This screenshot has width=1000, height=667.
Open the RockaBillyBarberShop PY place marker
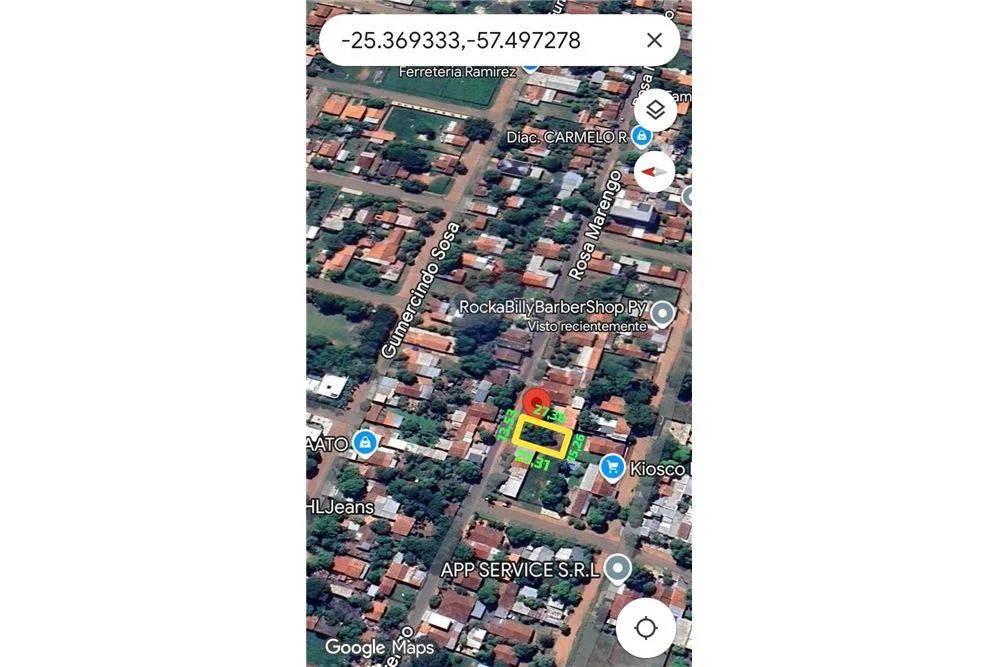point(662,315)
